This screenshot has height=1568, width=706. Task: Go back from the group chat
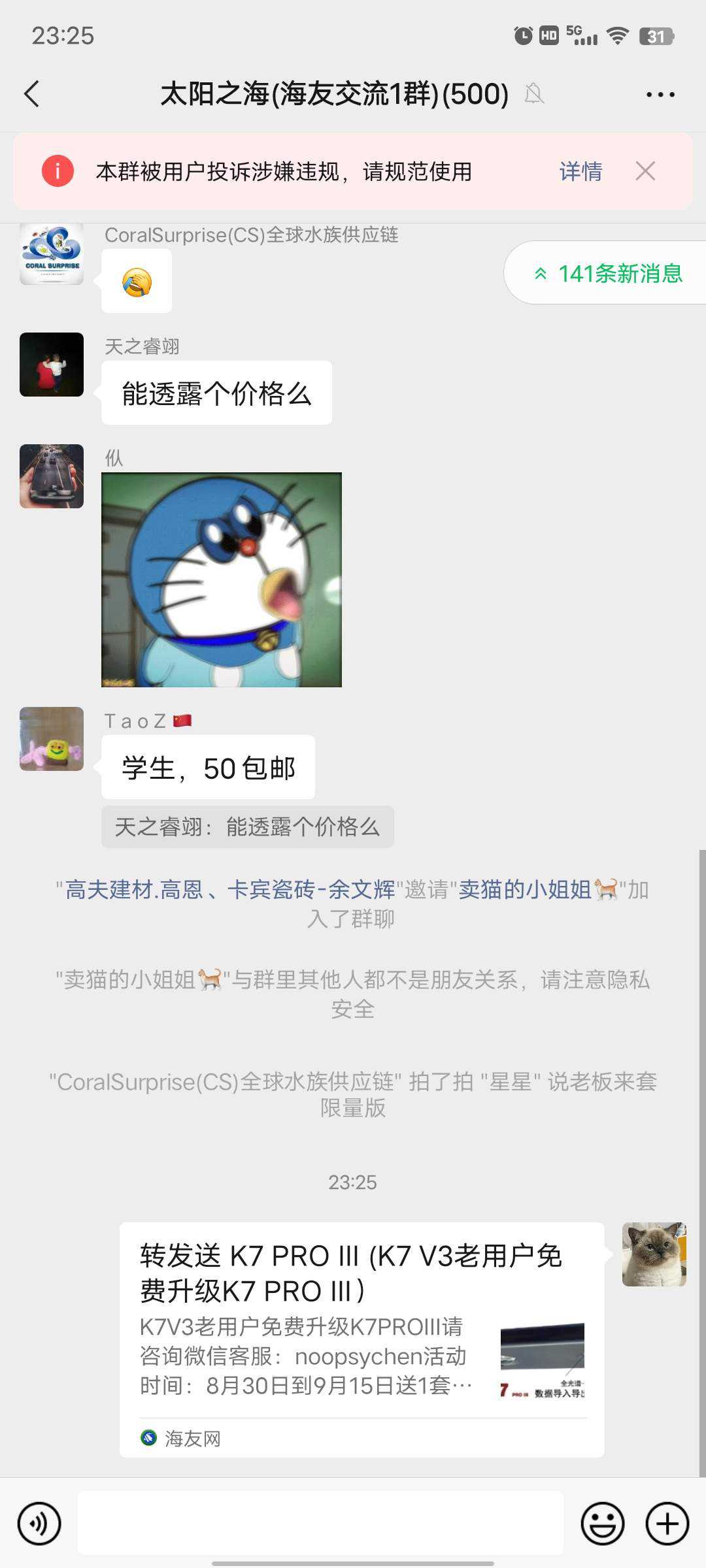click(32, 94)
